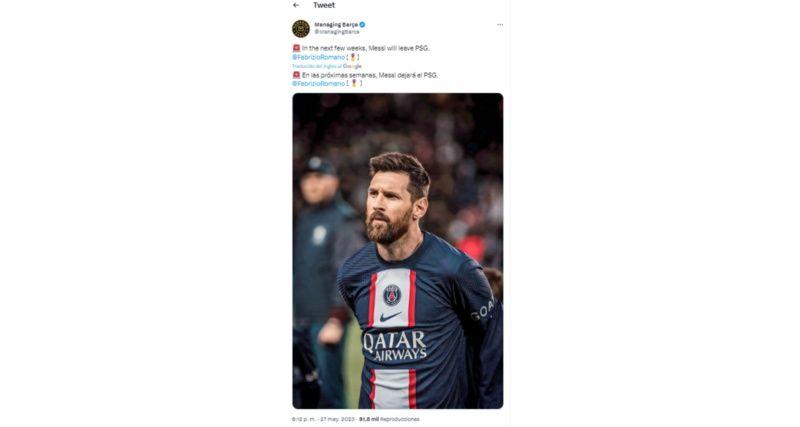Image resolution: width=800 pixels, height=427 pixels.
Task: Open the Managing Barça profile avatar
Action: pyautogui.click(x=300, y=28)
